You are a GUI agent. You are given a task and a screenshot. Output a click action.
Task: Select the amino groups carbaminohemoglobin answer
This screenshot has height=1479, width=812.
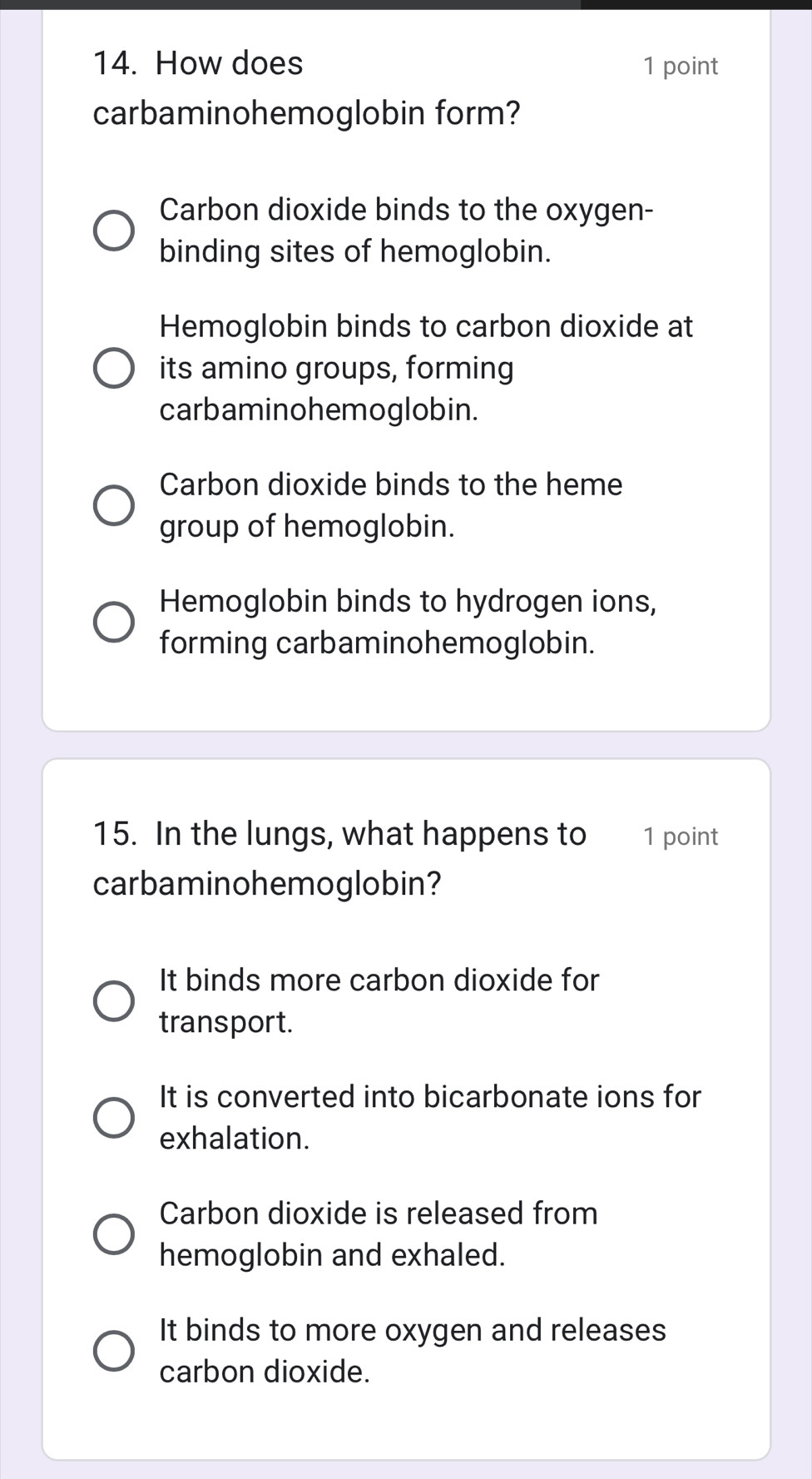(113, 367)
